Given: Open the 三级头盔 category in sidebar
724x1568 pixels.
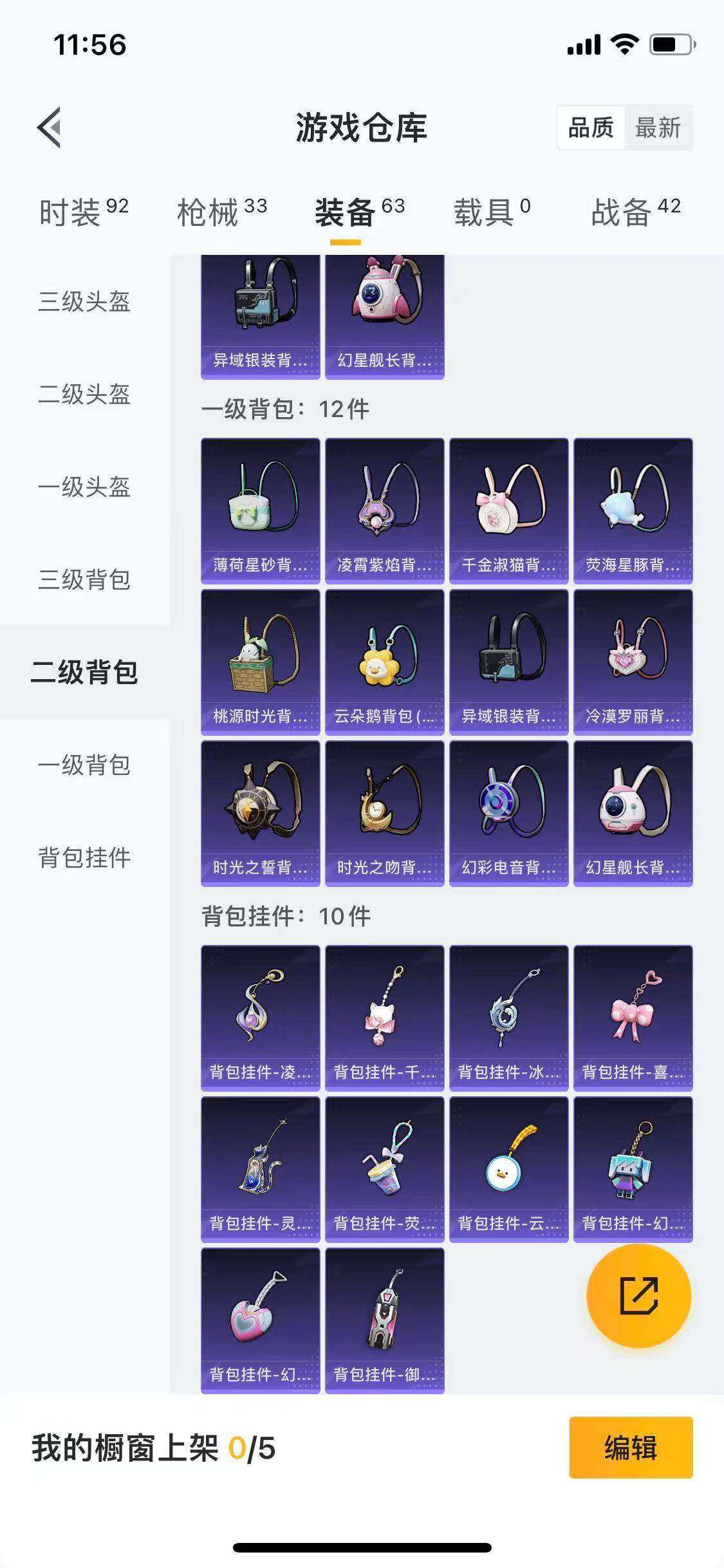Looking at the screenshot, I should 84,303.
